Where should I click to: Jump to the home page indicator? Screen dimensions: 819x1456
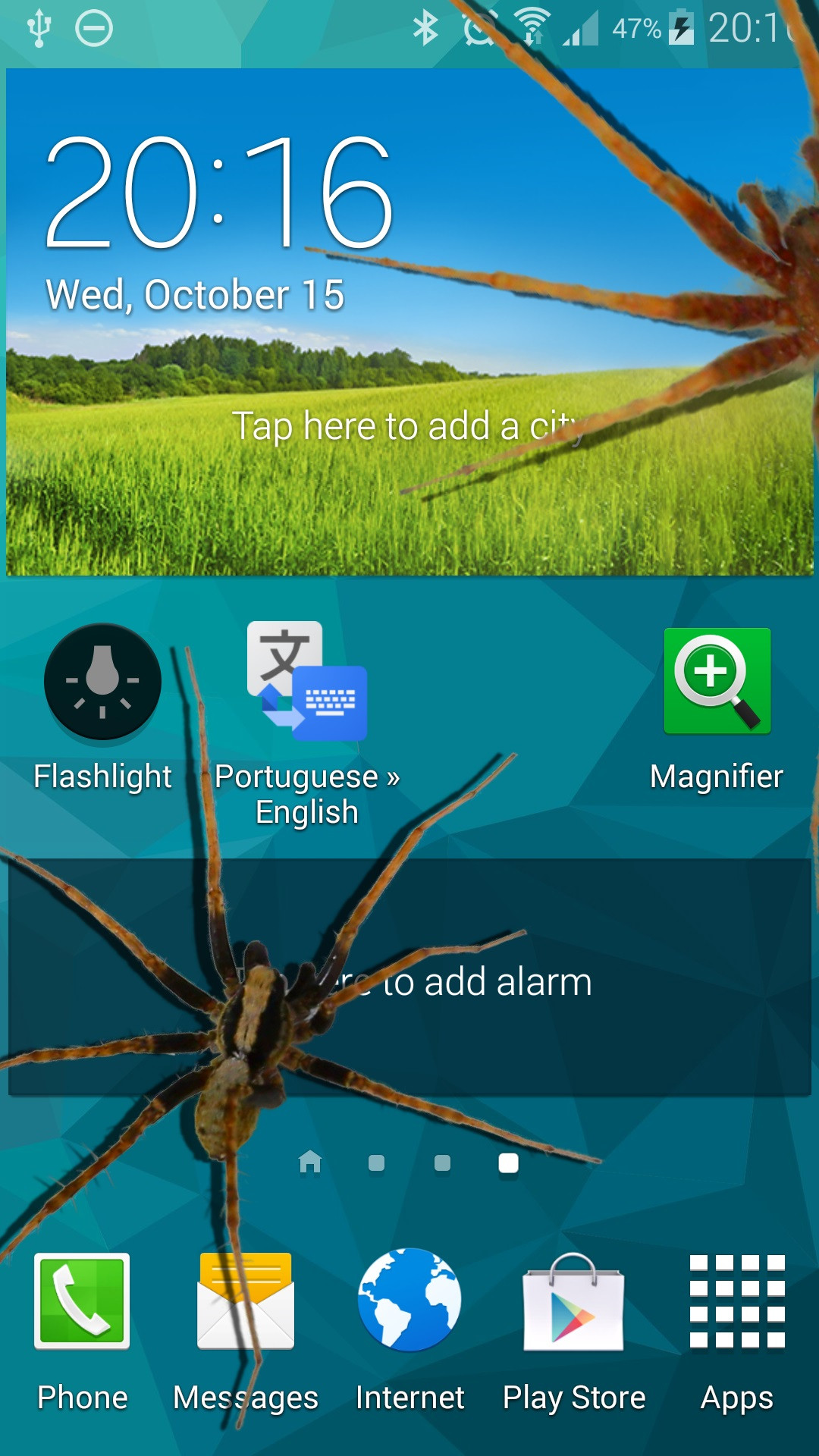(310, 1162)
